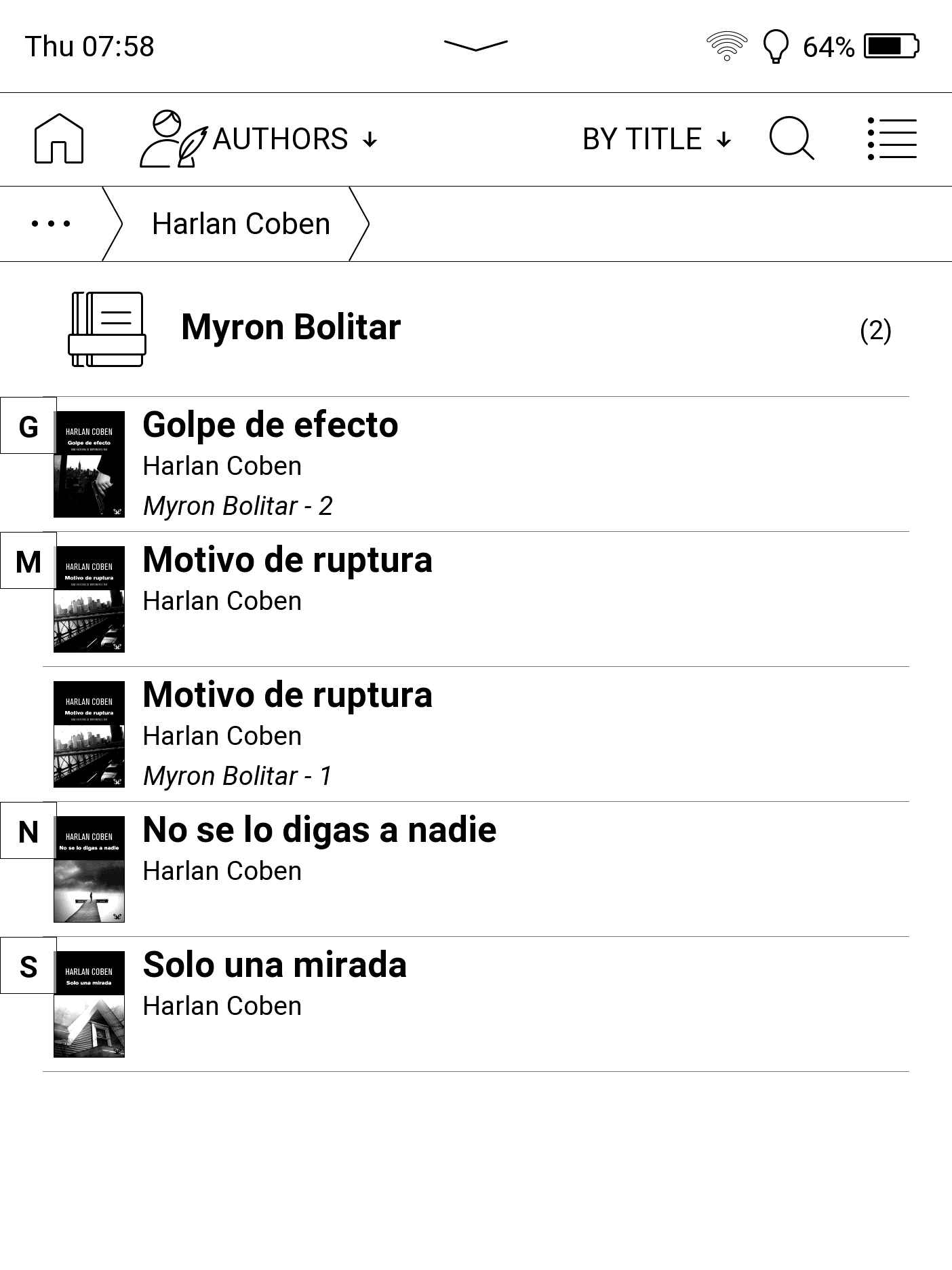Open the list view menu icon
The width and height of the screenshot is (952, 1270).
tap(892, 139)
